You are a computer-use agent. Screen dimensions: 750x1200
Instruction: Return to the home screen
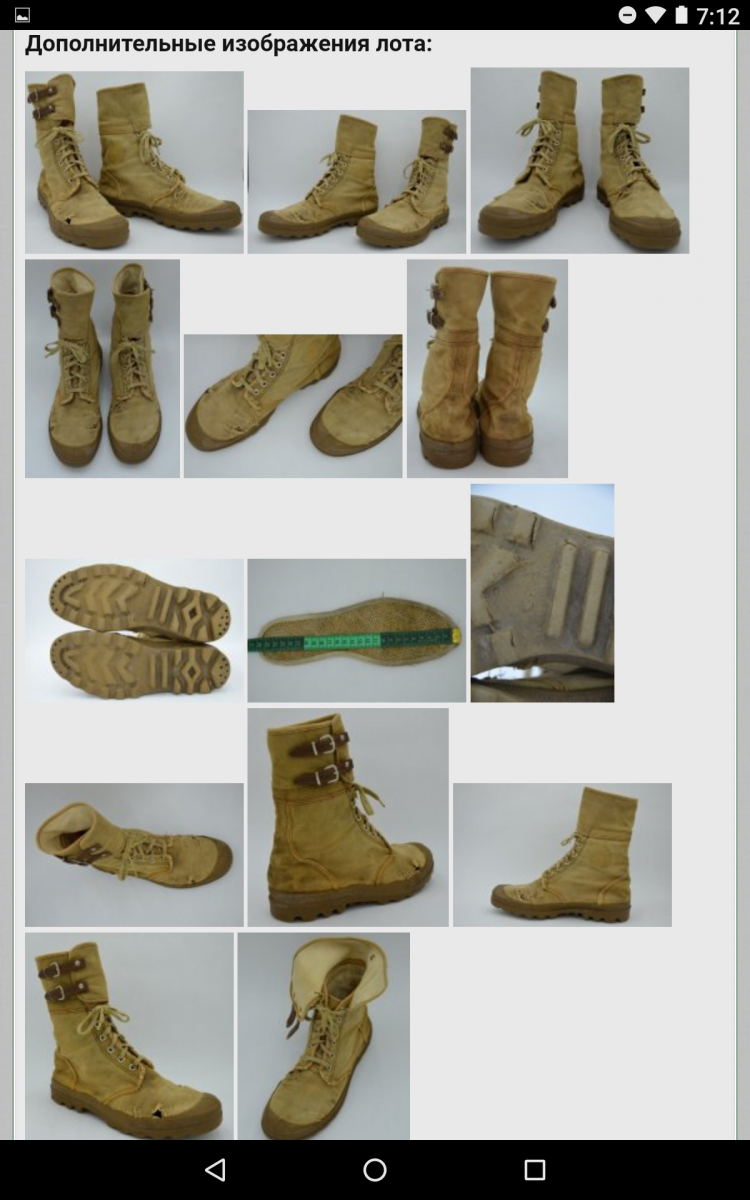pyautogui.click(x=375, y=1170)
